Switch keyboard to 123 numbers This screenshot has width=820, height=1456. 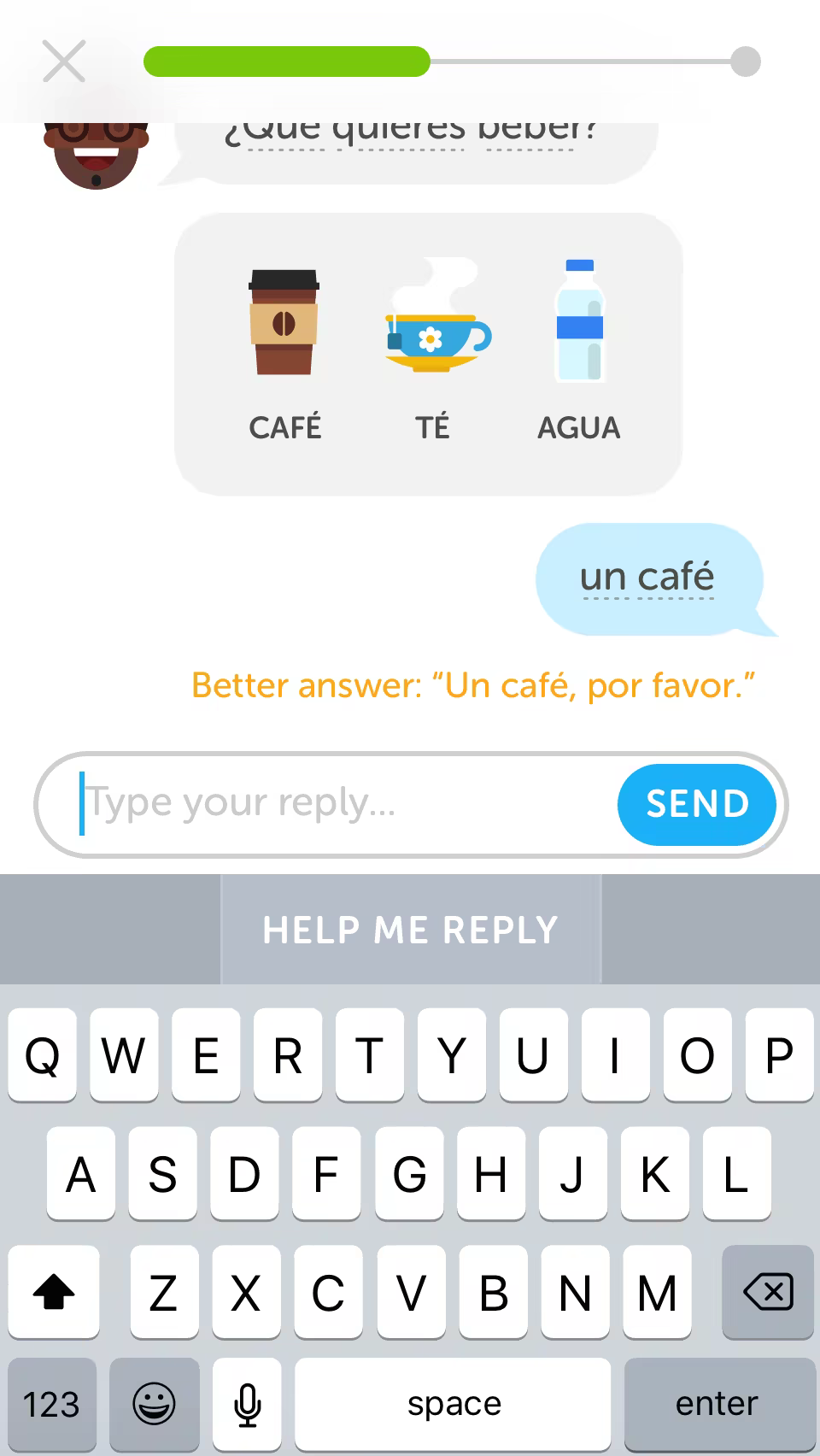pos(51,1404)
